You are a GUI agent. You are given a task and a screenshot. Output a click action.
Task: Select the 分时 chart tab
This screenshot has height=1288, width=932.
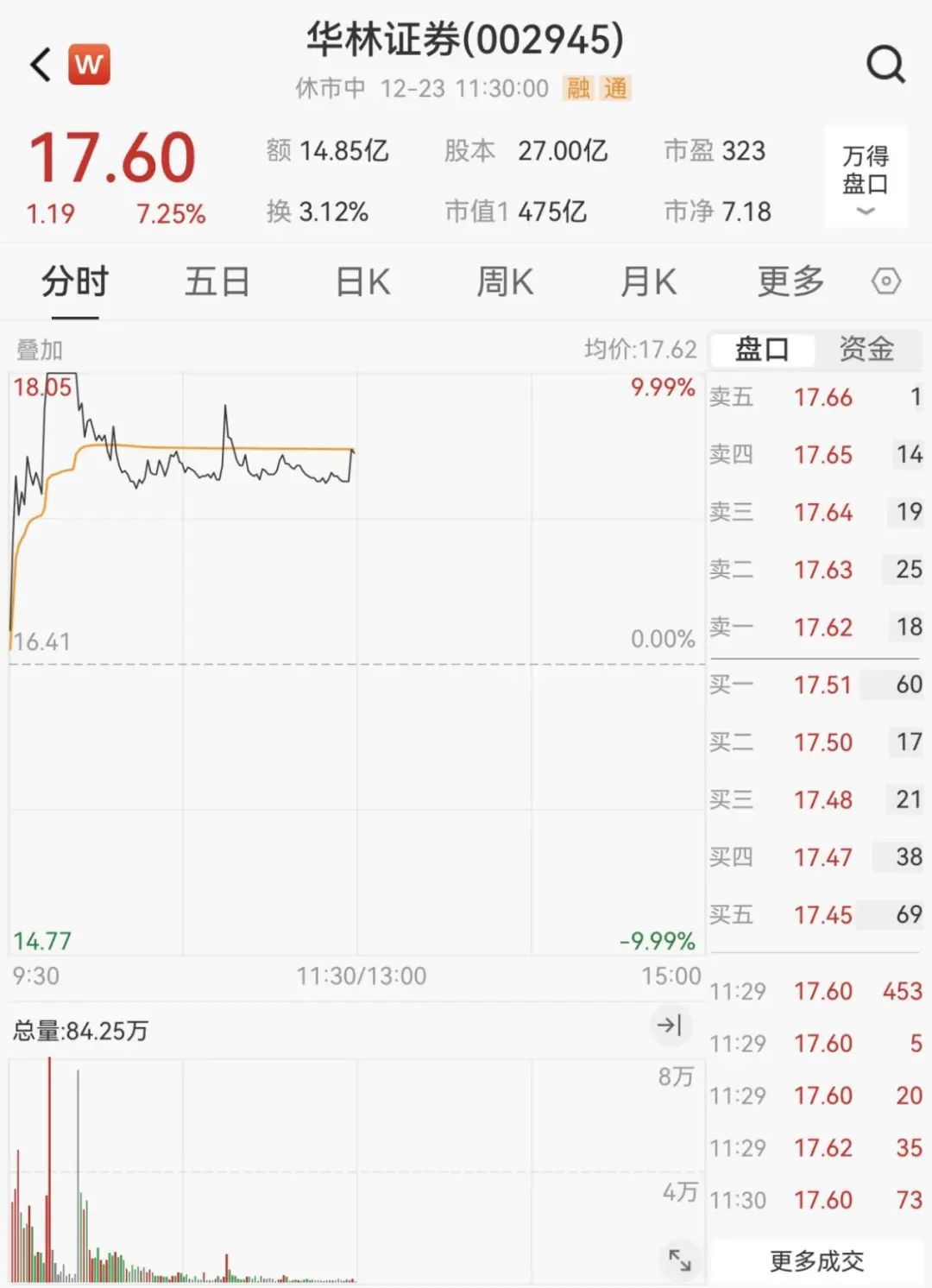click(75, 282)
